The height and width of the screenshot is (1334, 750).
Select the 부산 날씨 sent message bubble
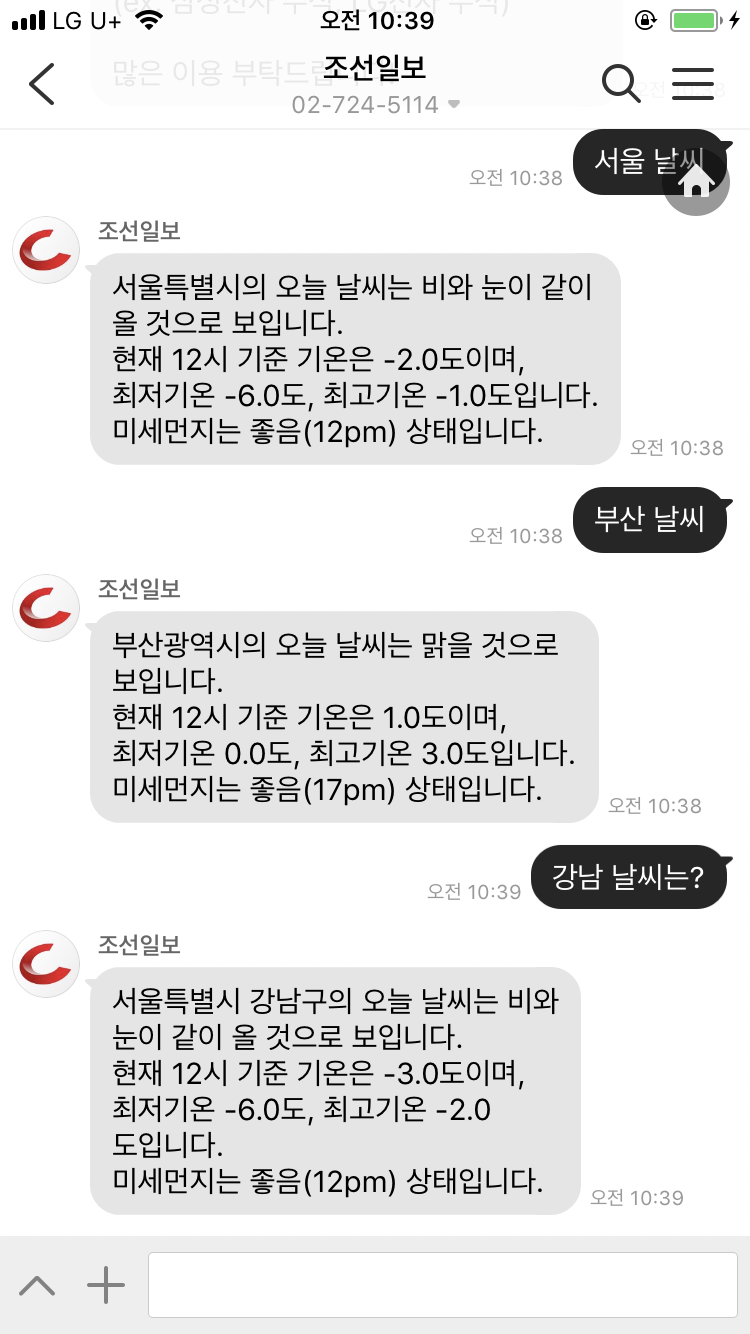pos(648,520)
